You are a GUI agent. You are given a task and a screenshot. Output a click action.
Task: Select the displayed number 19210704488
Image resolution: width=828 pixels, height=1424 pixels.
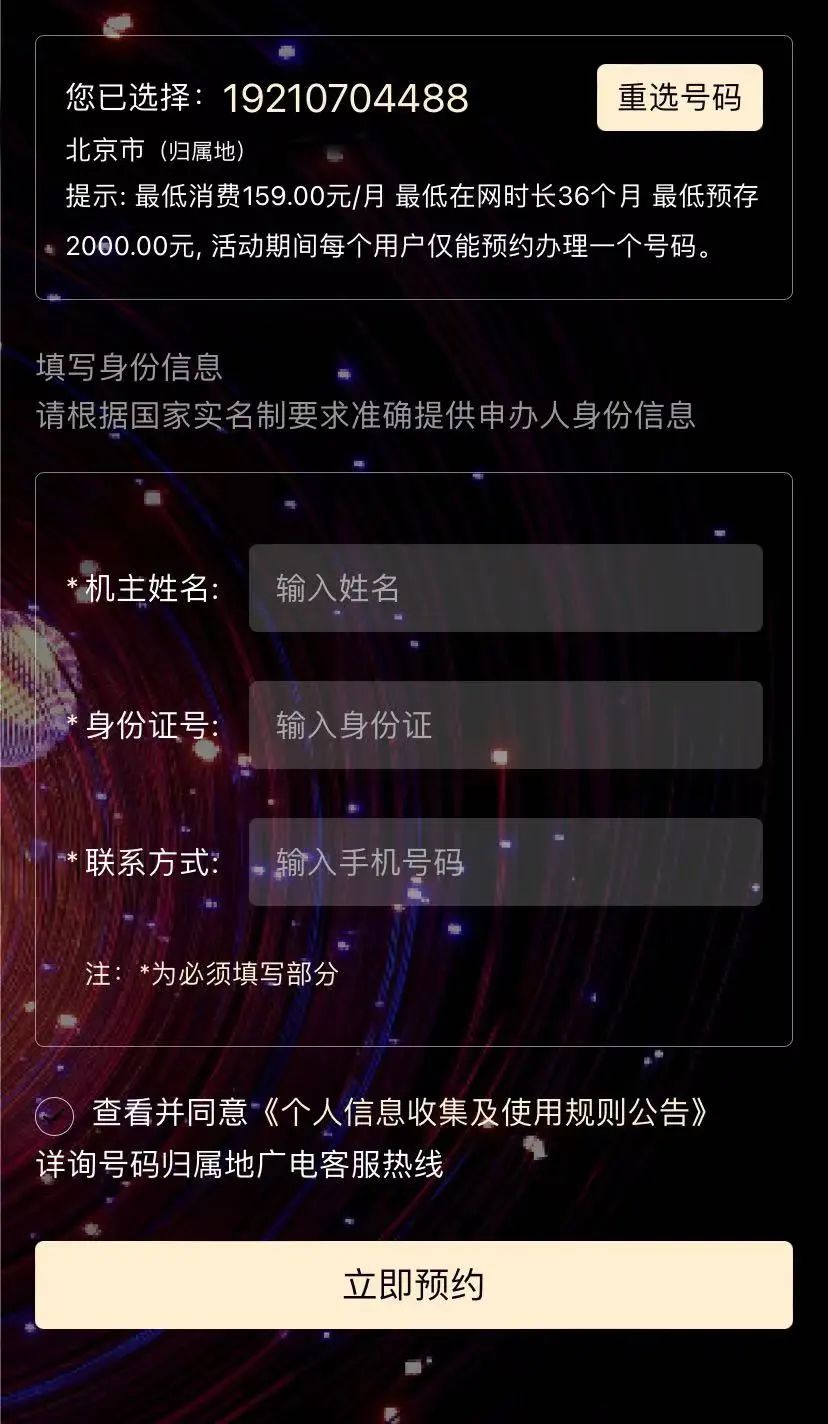pos(345,98)
